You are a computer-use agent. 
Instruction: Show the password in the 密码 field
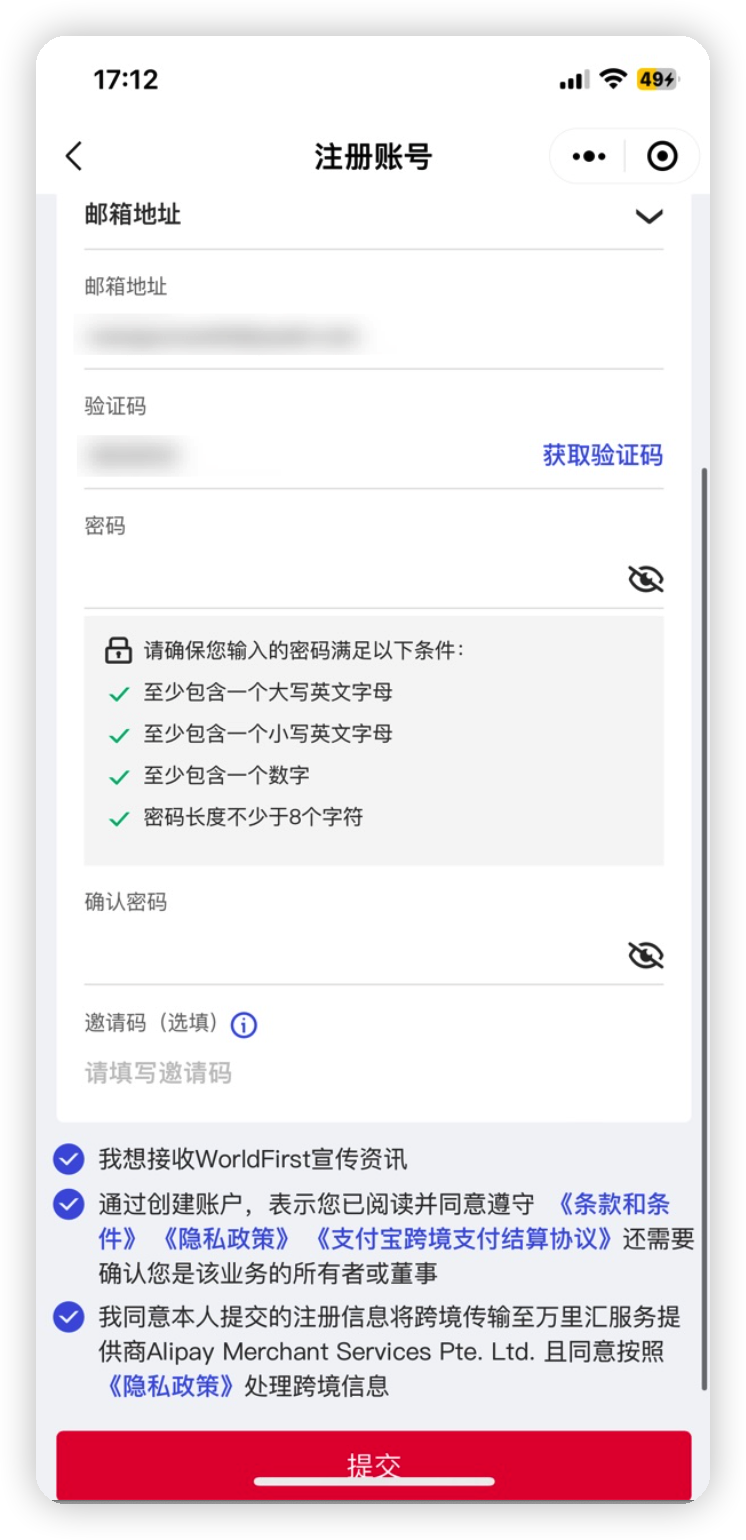[645, 579]
